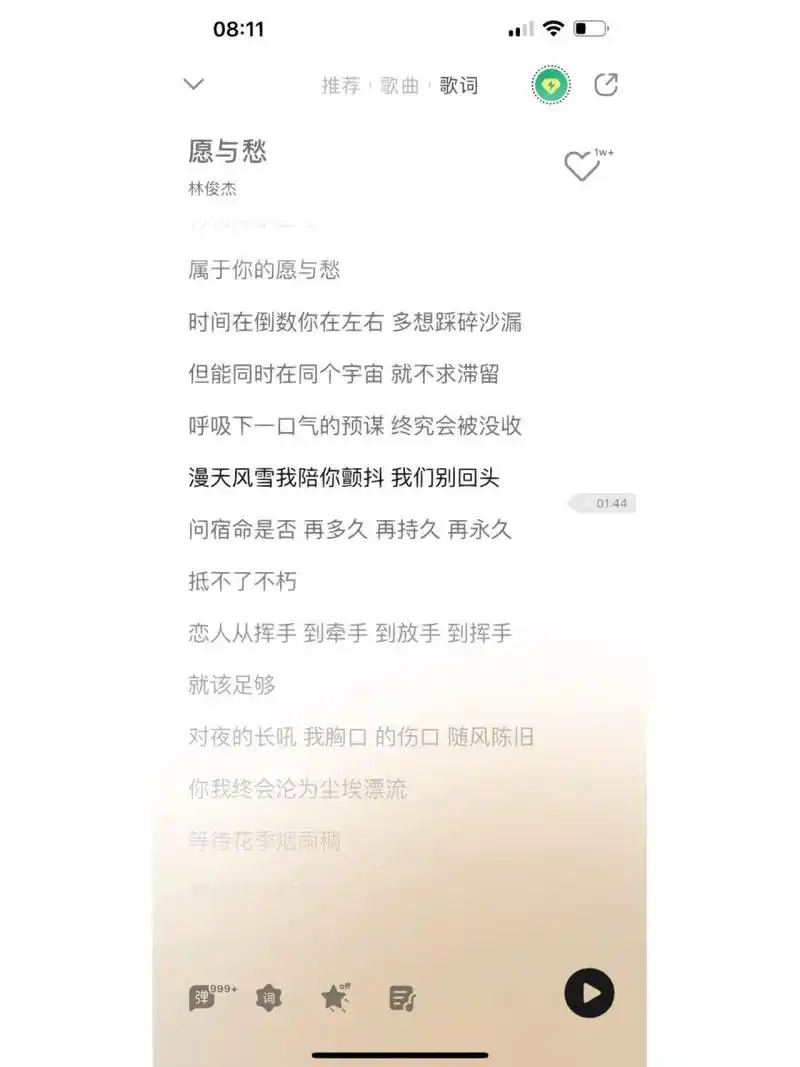Screen dimensions: 800x1067
Task: Switch to the 推荐 tab
Action: pos(340,86)
